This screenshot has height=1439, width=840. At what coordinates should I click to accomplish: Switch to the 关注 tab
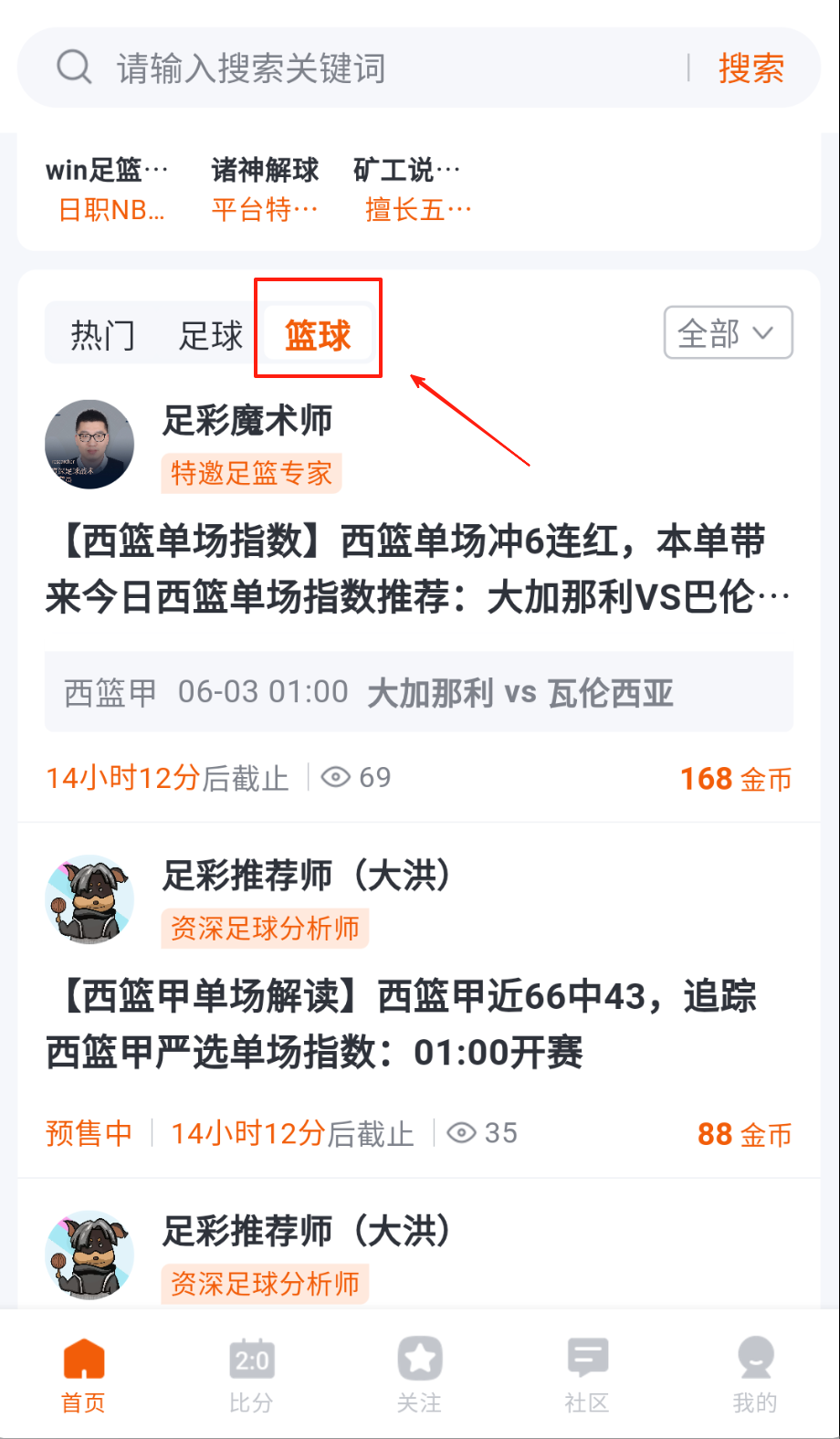(419, 1375)
